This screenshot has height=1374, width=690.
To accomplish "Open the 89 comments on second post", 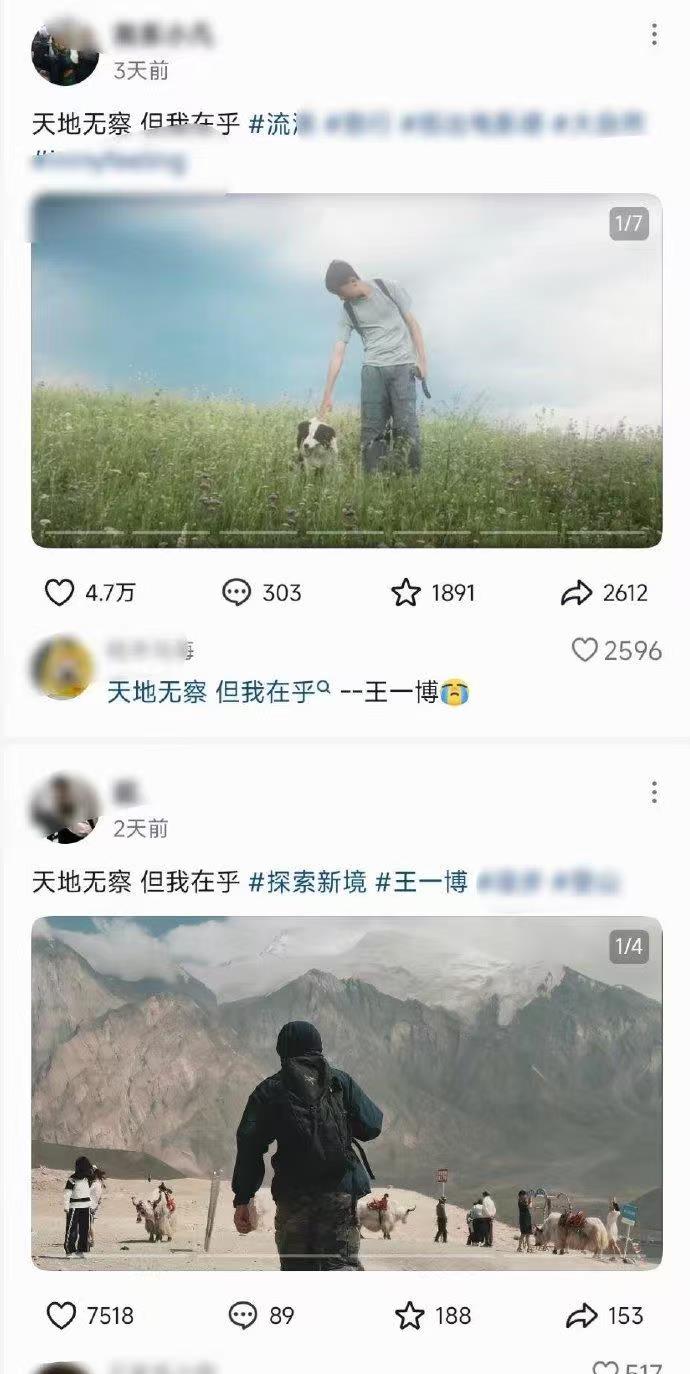I will click(x=243, y=1316).
